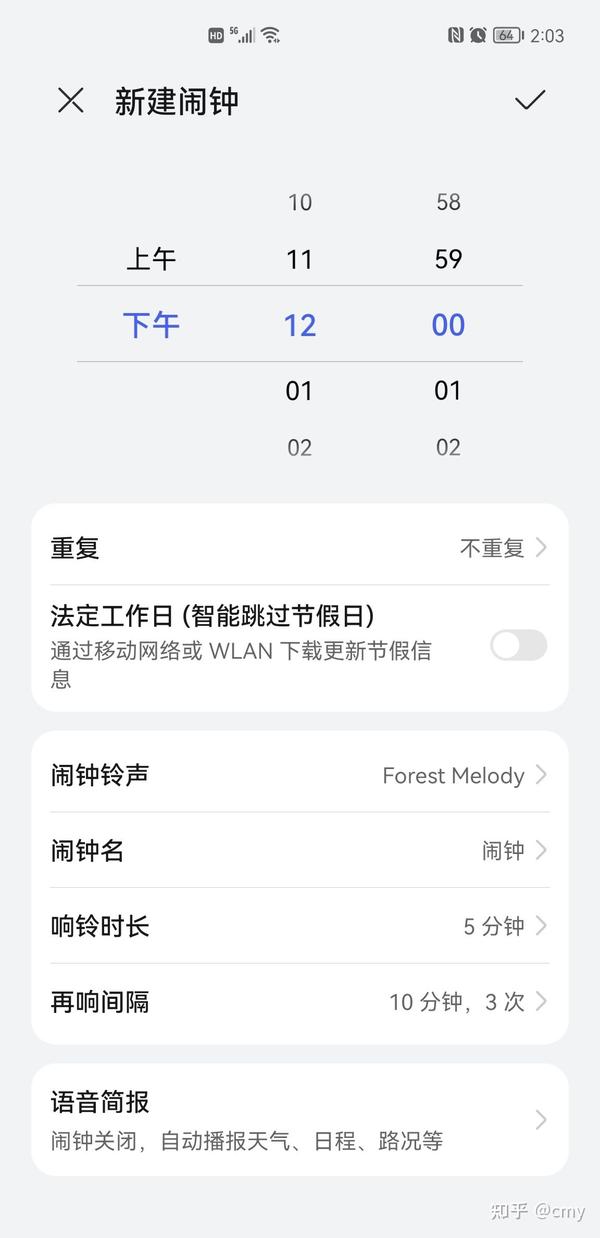Change the 响铃时长 ring duration
This screenshot has width=600, height=1238.
pyautogui.click(x=300, y=926)
